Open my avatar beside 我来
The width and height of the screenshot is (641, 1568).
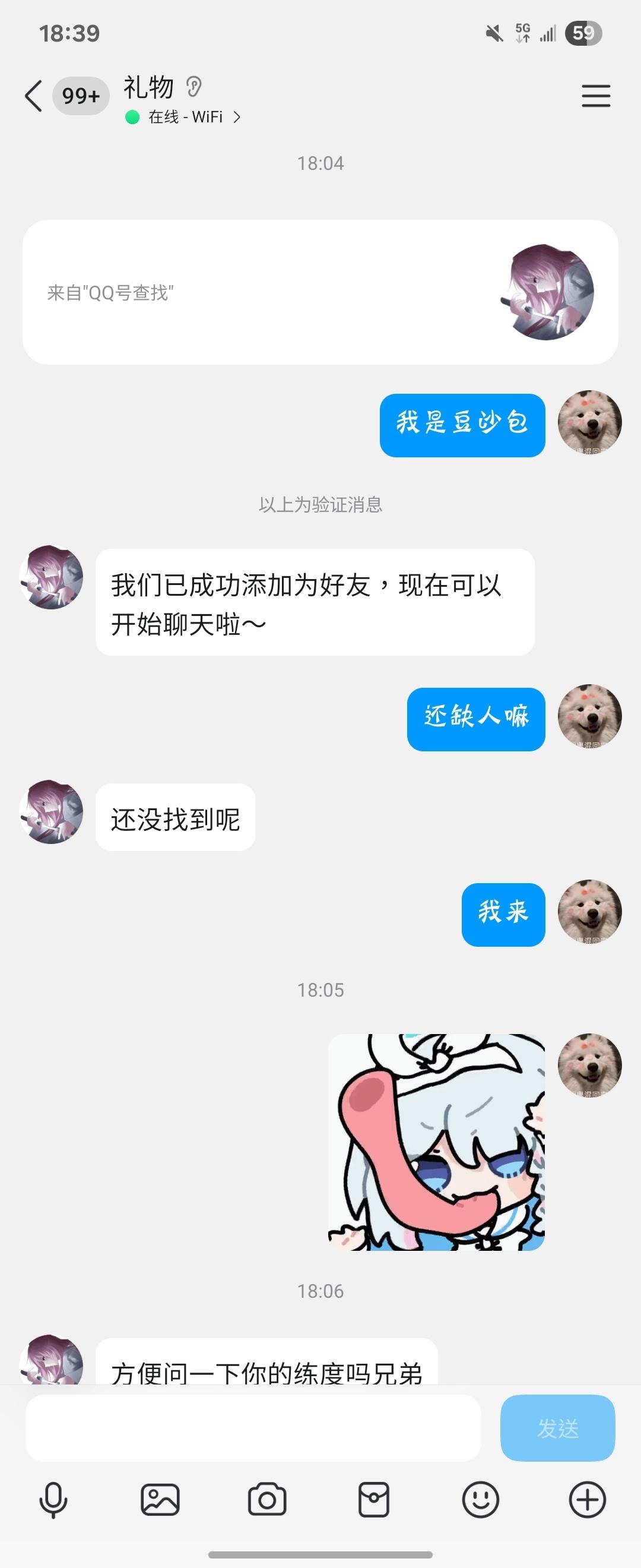[x=589, y=912]
